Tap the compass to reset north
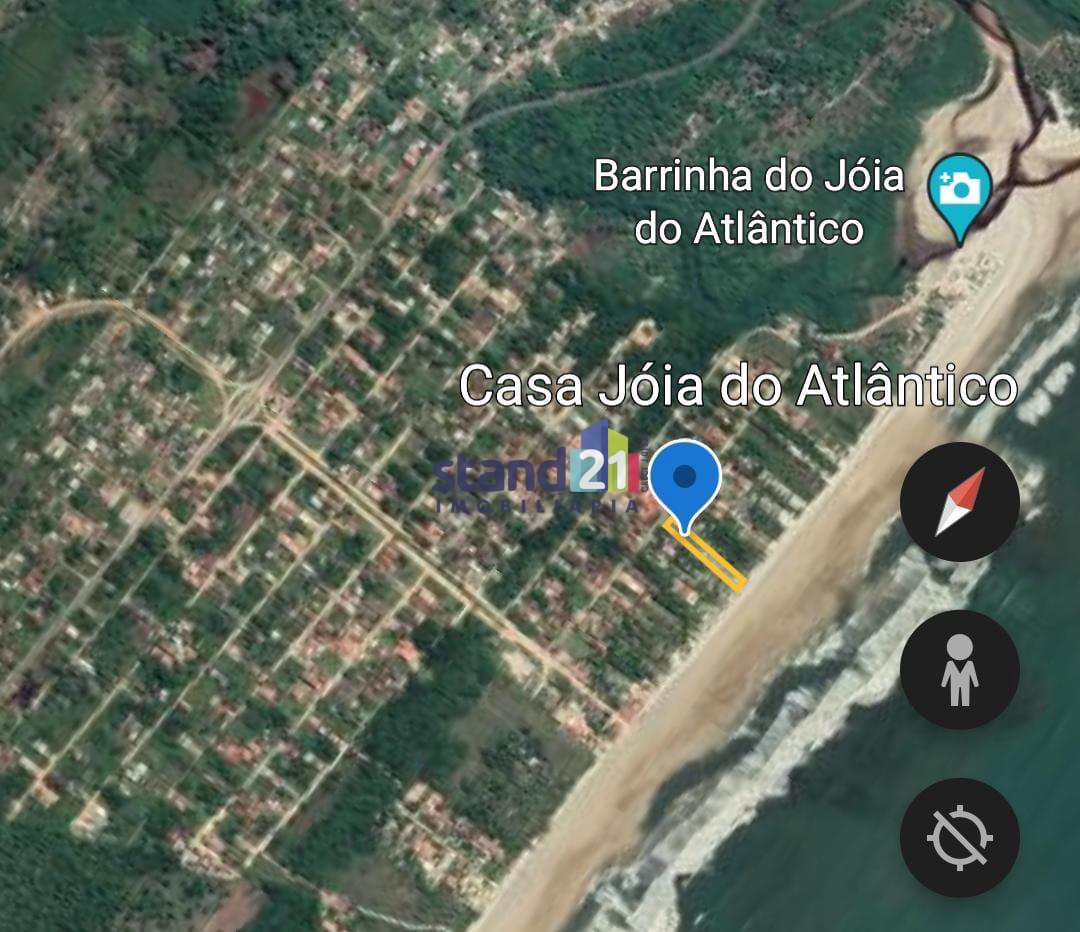Screen dimensions: 1080x932 click(959, 502)
